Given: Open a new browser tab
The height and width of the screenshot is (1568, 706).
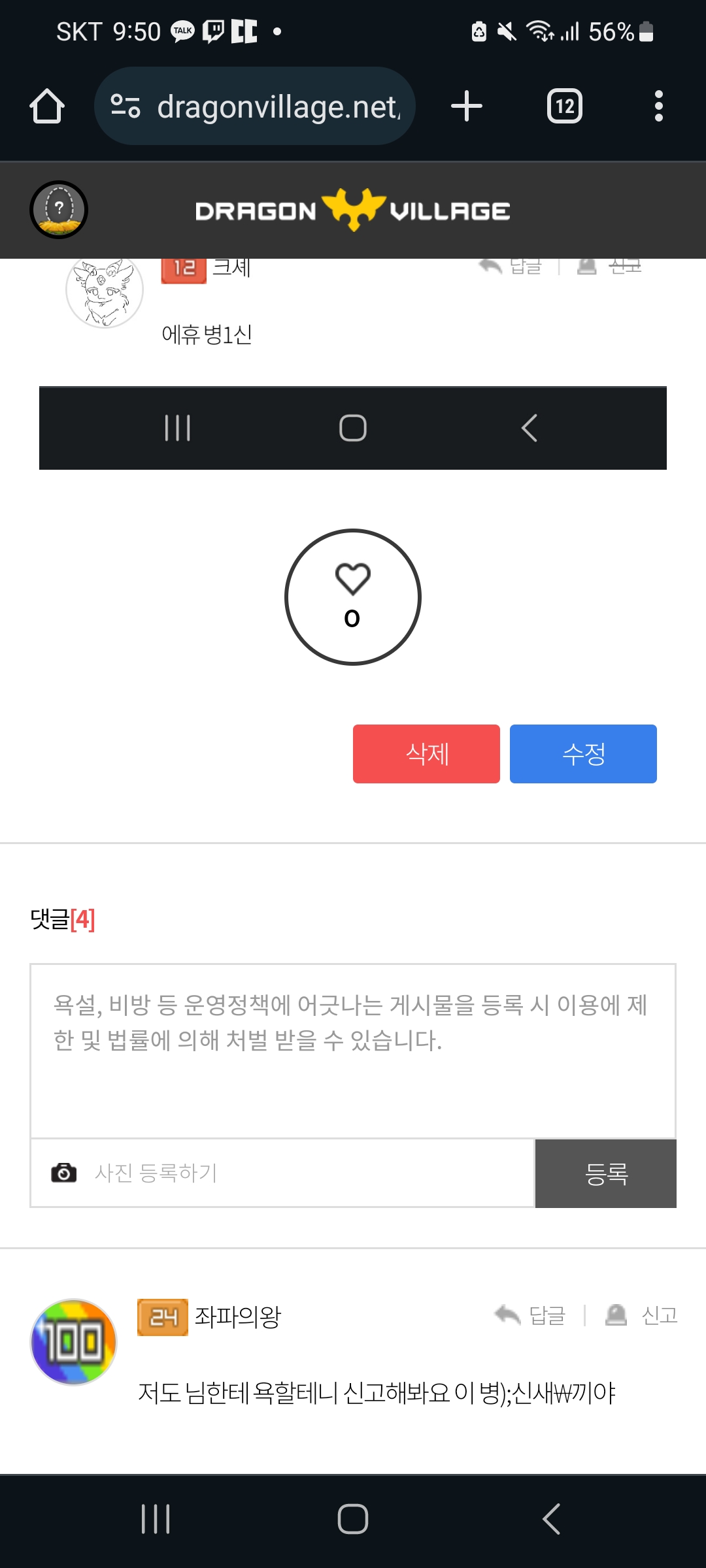Looking at the screenshot, I should [467, 106].
